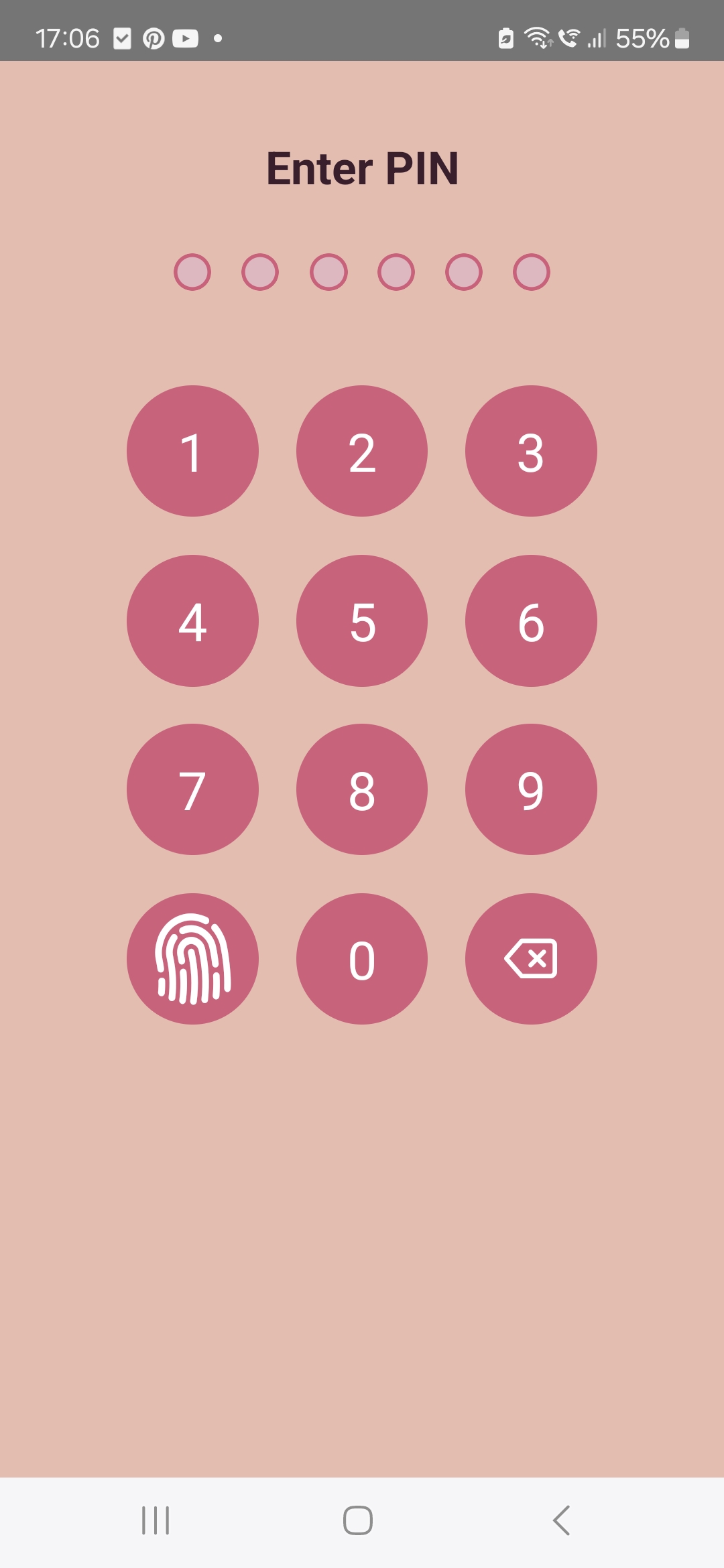Delete the last PIN digit with backspace
Screen dimensions: 724x1568
(531, 959)
